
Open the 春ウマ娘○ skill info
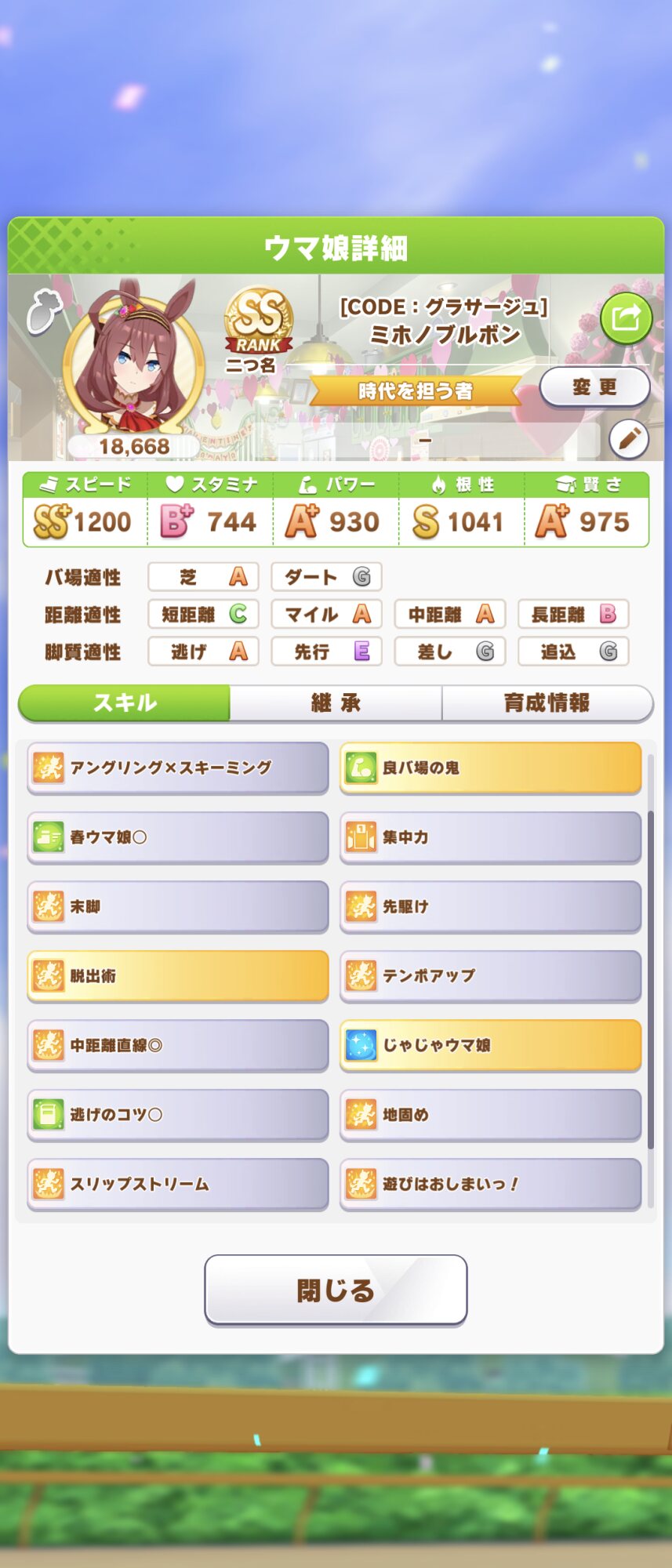point(178,837)
